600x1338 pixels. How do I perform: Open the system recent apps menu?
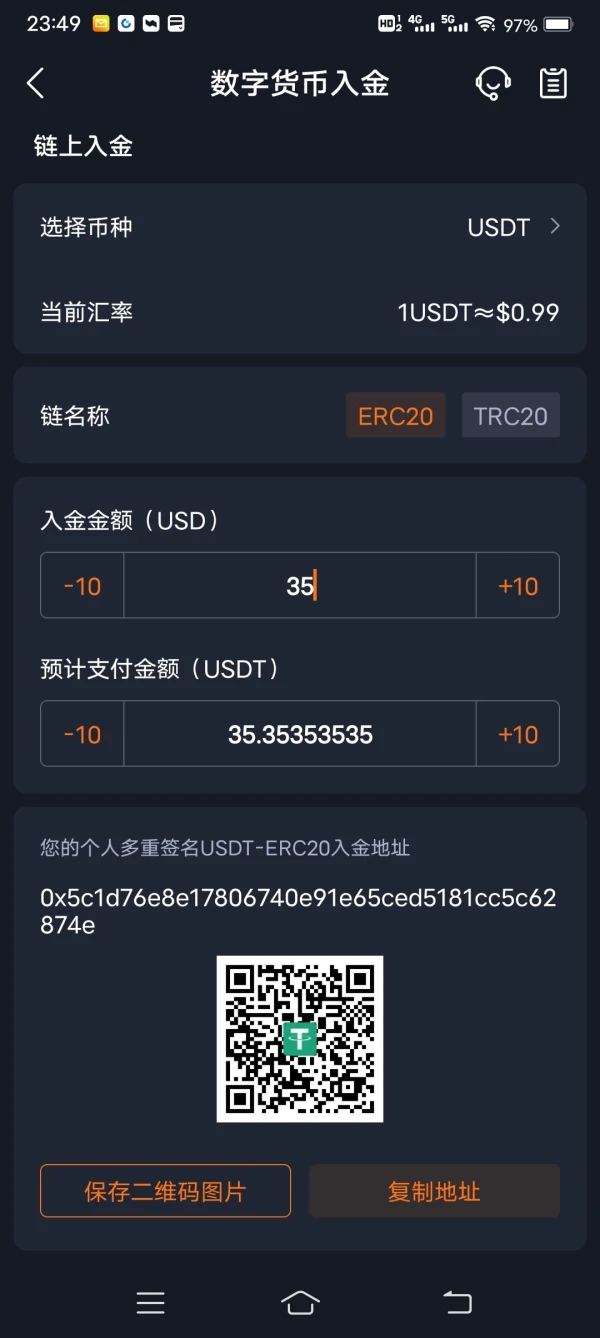pyautogui.click(x=151, y=1302)
